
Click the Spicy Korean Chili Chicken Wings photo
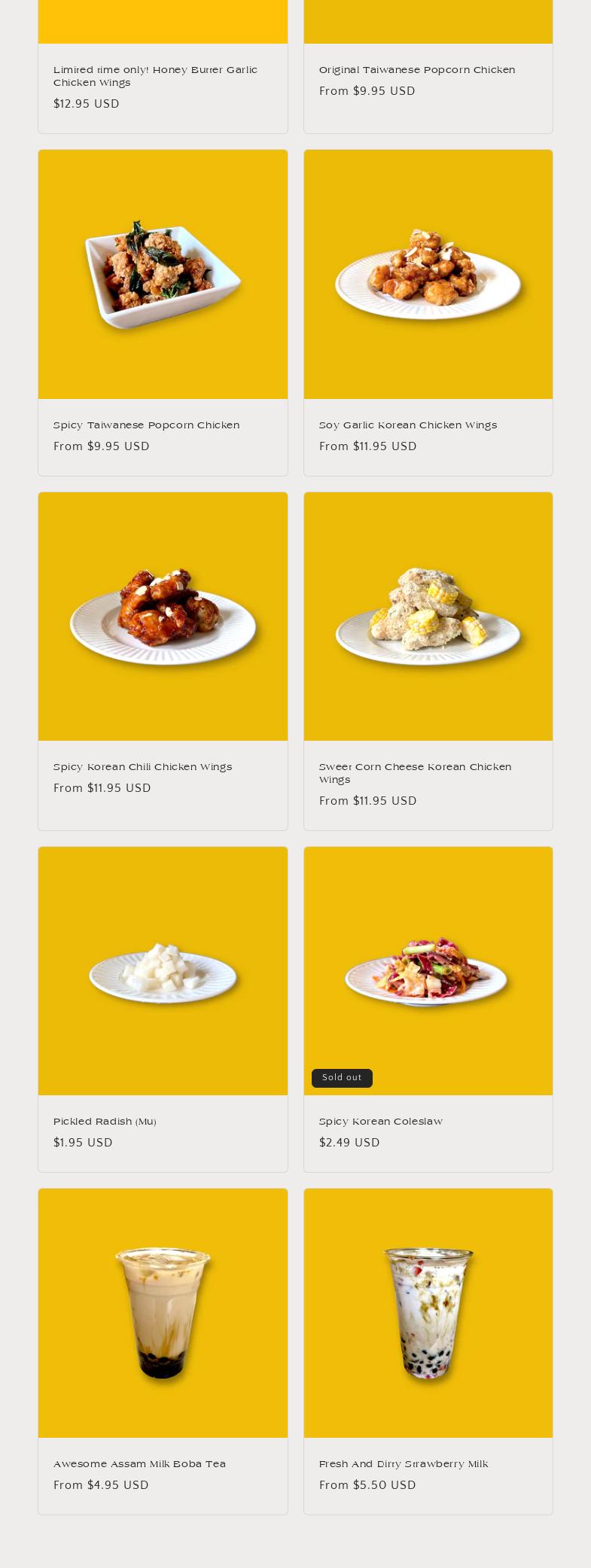163,616
